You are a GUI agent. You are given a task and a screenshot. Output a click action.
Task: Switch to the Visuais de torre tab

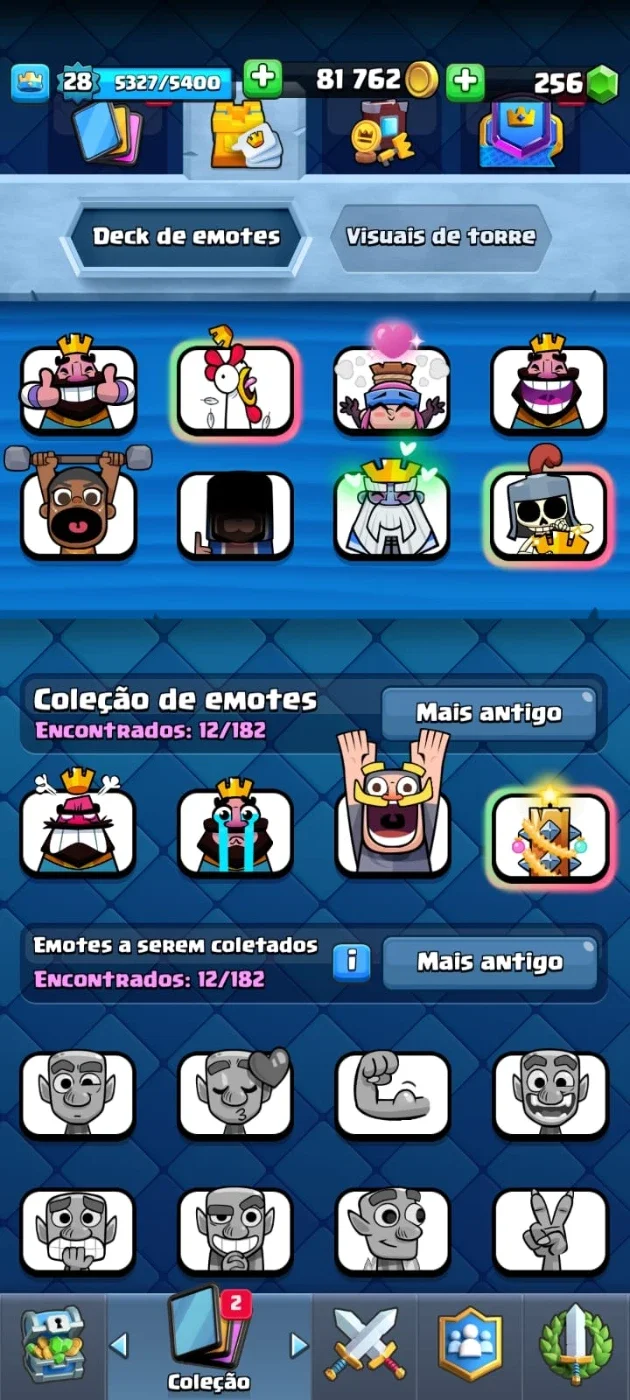(440, 237)
